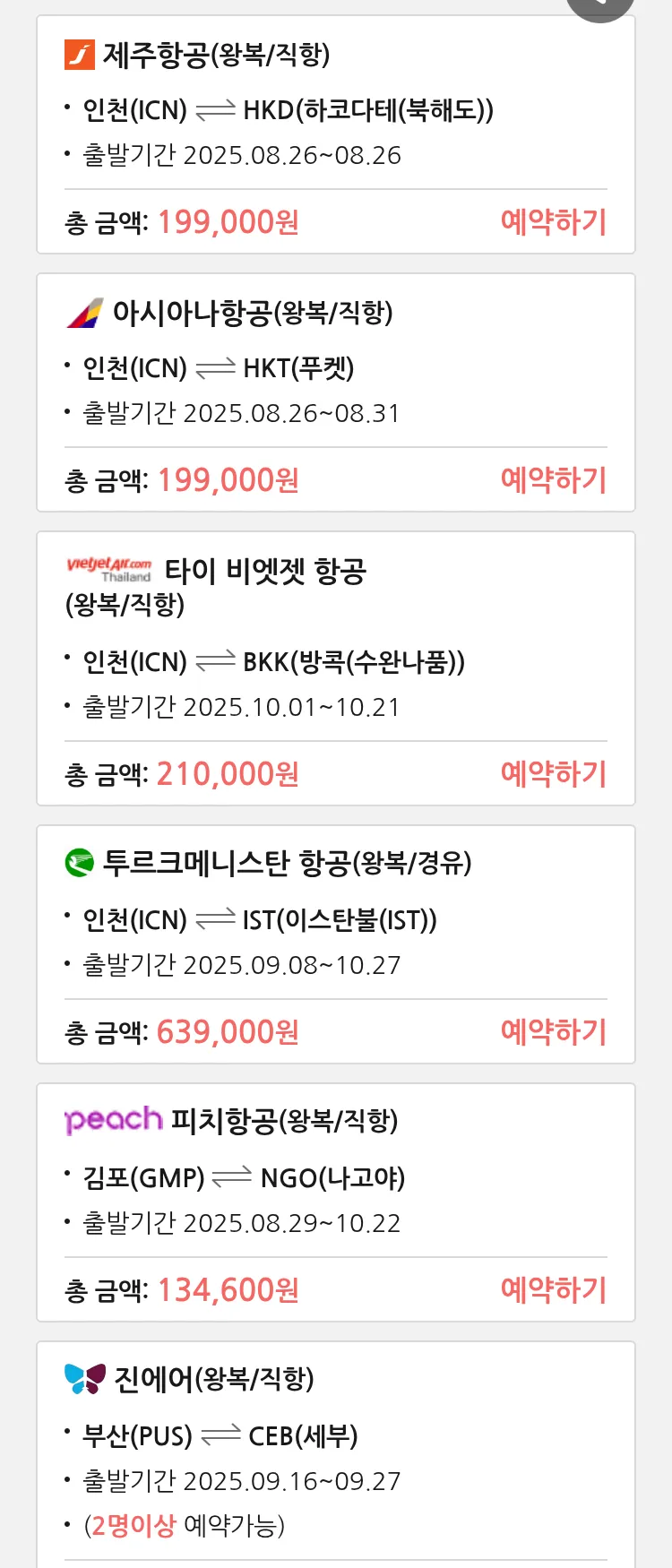Click 예약하기 on the Jeju Air card

(x=554, y=221)
